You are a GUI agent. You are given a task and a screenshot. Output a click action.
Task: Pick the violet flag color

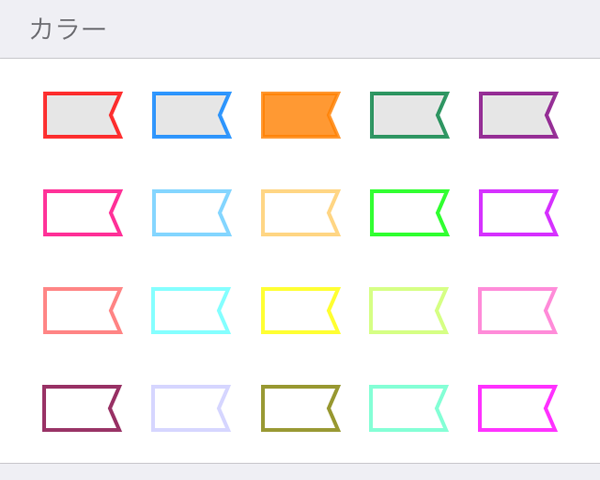point(518,212)
